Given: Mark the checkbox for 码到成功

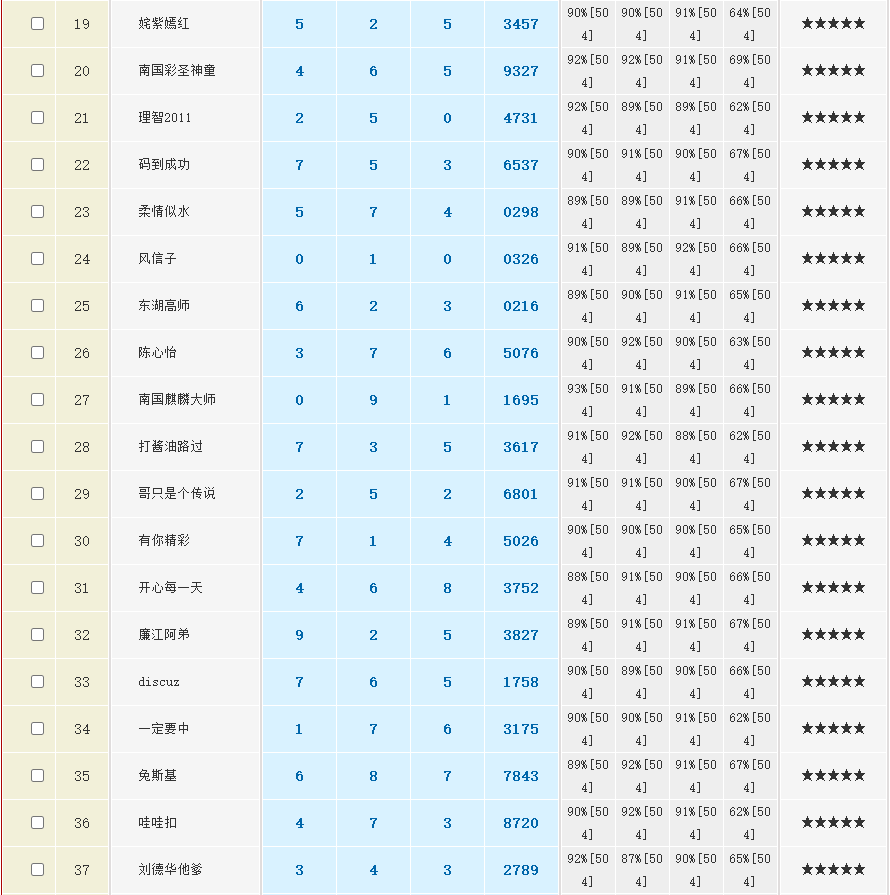Looking at the screenshot, I should (38, 164).
